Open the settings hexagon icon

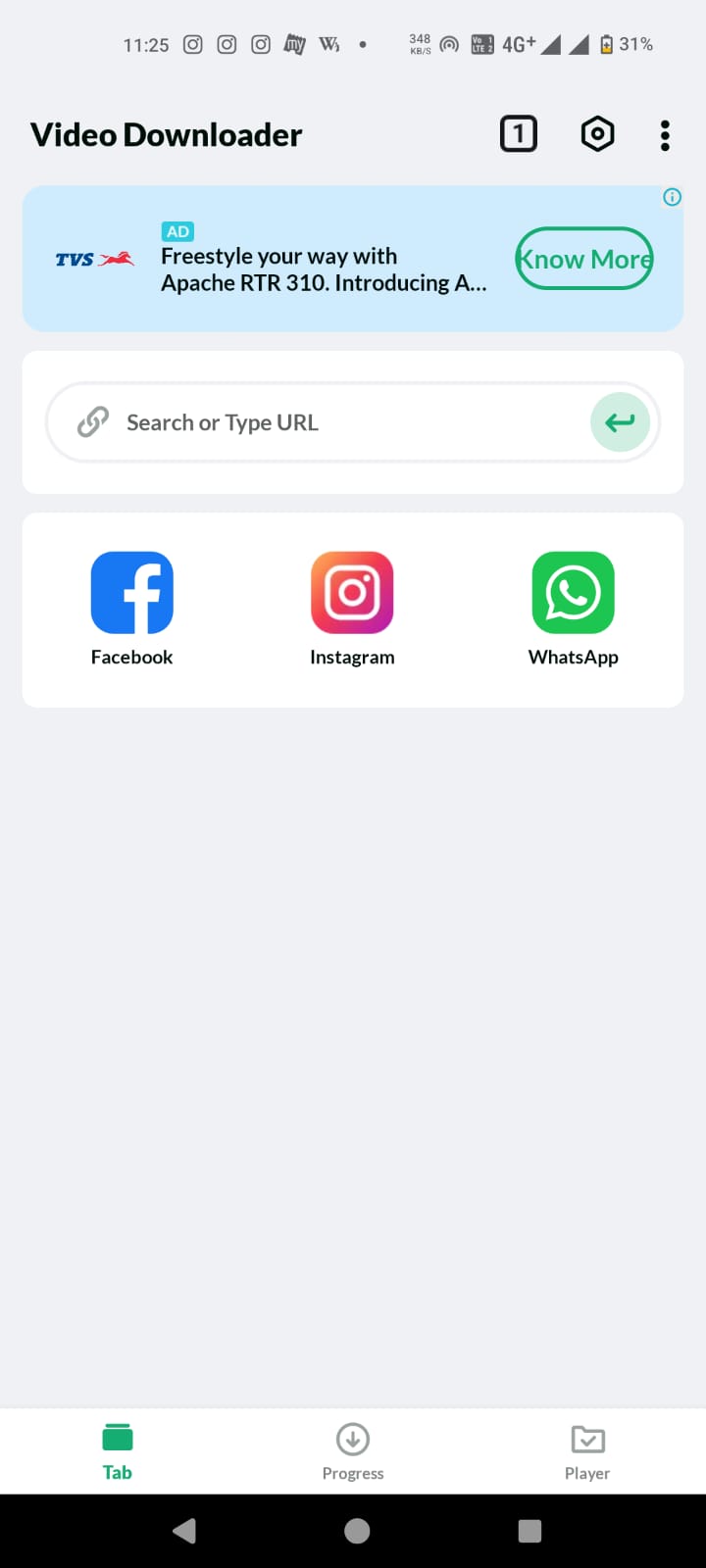coord(597,134)
